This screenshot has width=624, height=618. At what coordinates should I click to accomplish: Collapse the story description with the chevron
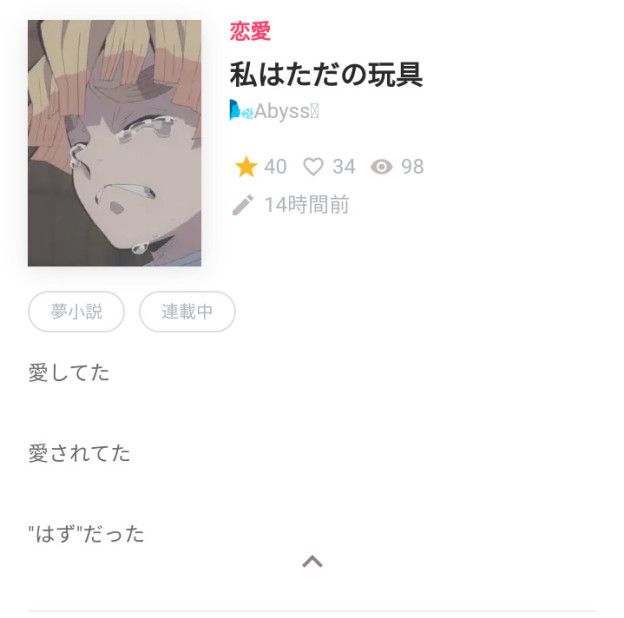click(x=312, y=562)
